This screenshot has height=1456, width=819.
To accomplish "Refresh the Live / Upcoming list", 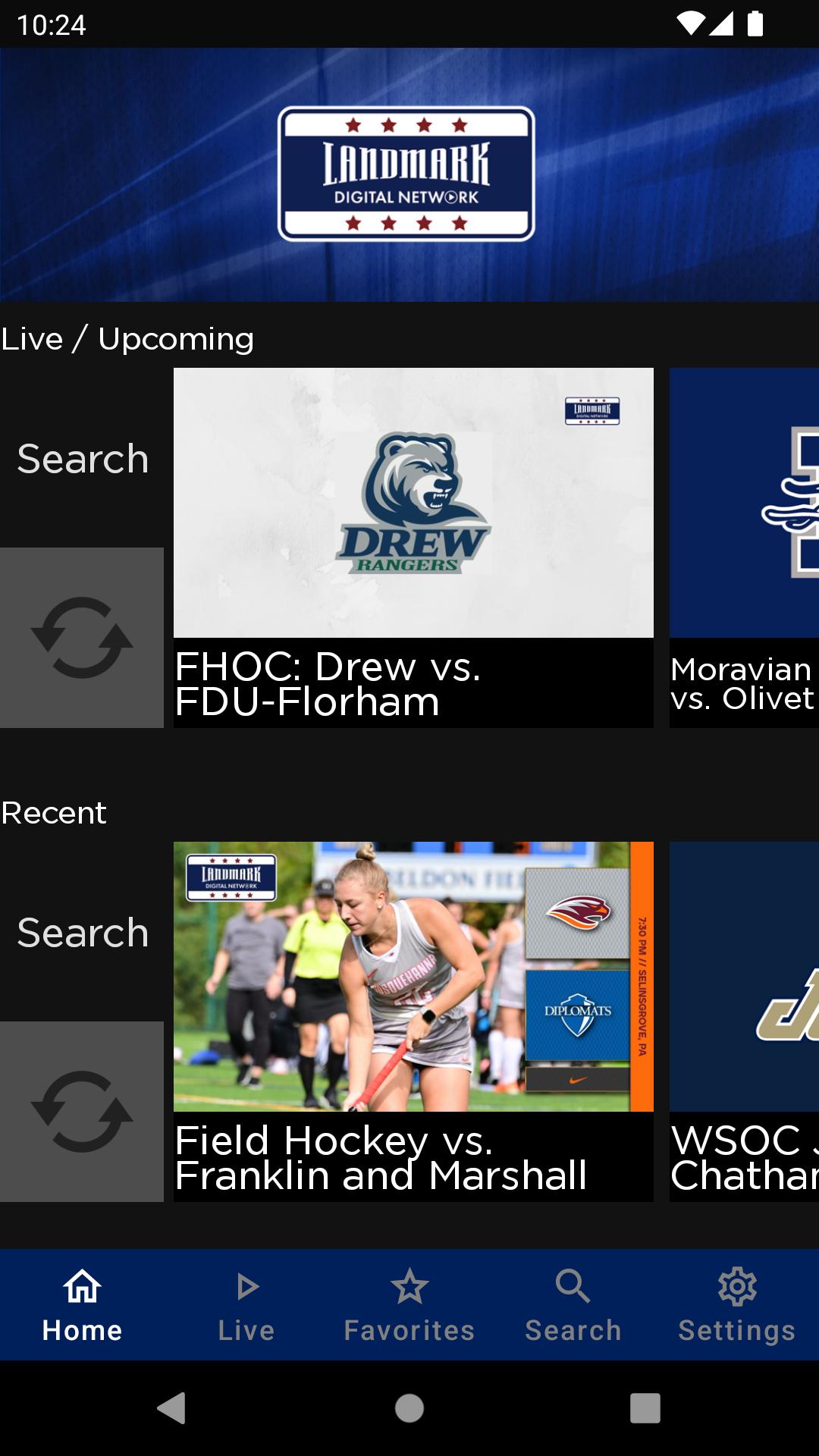I will point(82,637).
